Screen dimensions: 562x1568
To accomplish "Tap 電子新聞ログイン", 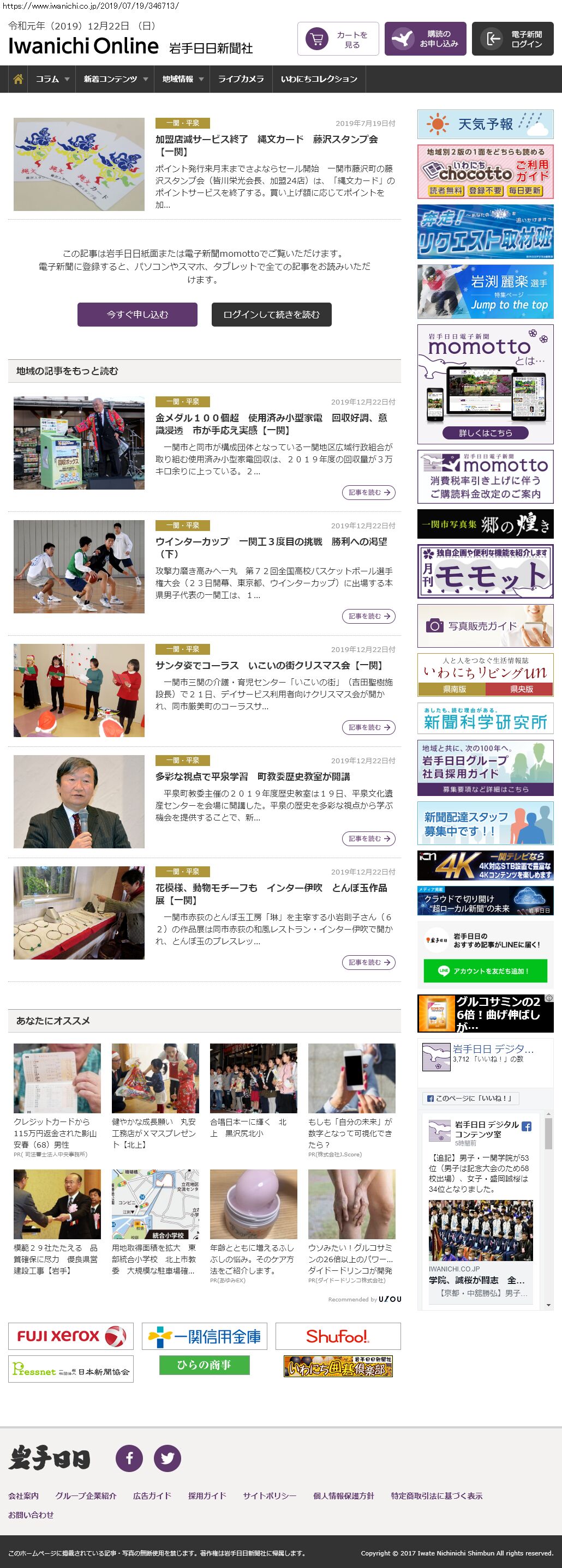I will pos(512,39).
